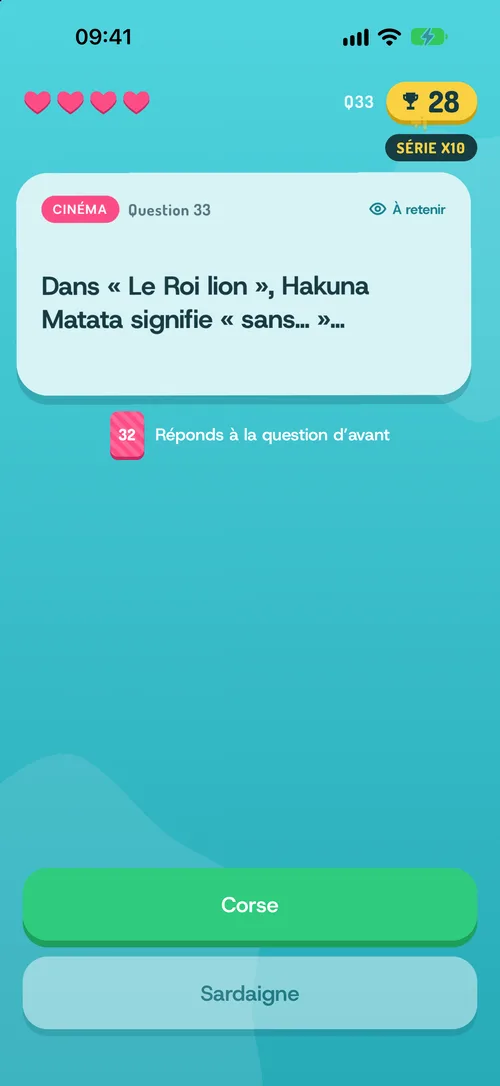
Task: Tap the À retenir eye toggle
Action: pos(408,209)
